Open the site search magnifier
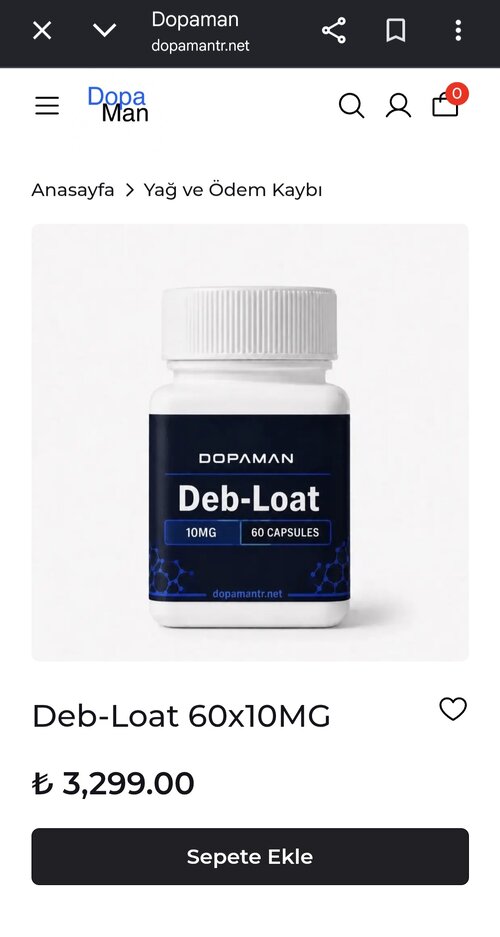 (351, 106)
